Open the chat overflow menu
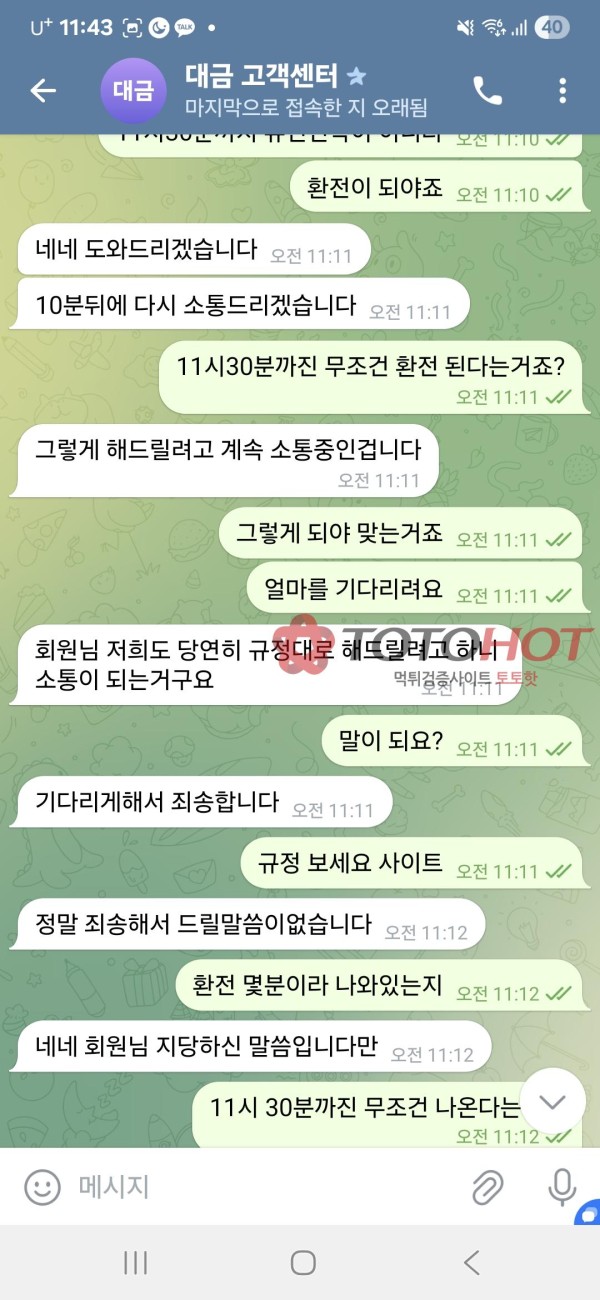This screenshot has height=1300, width=600. click(562, 91)
